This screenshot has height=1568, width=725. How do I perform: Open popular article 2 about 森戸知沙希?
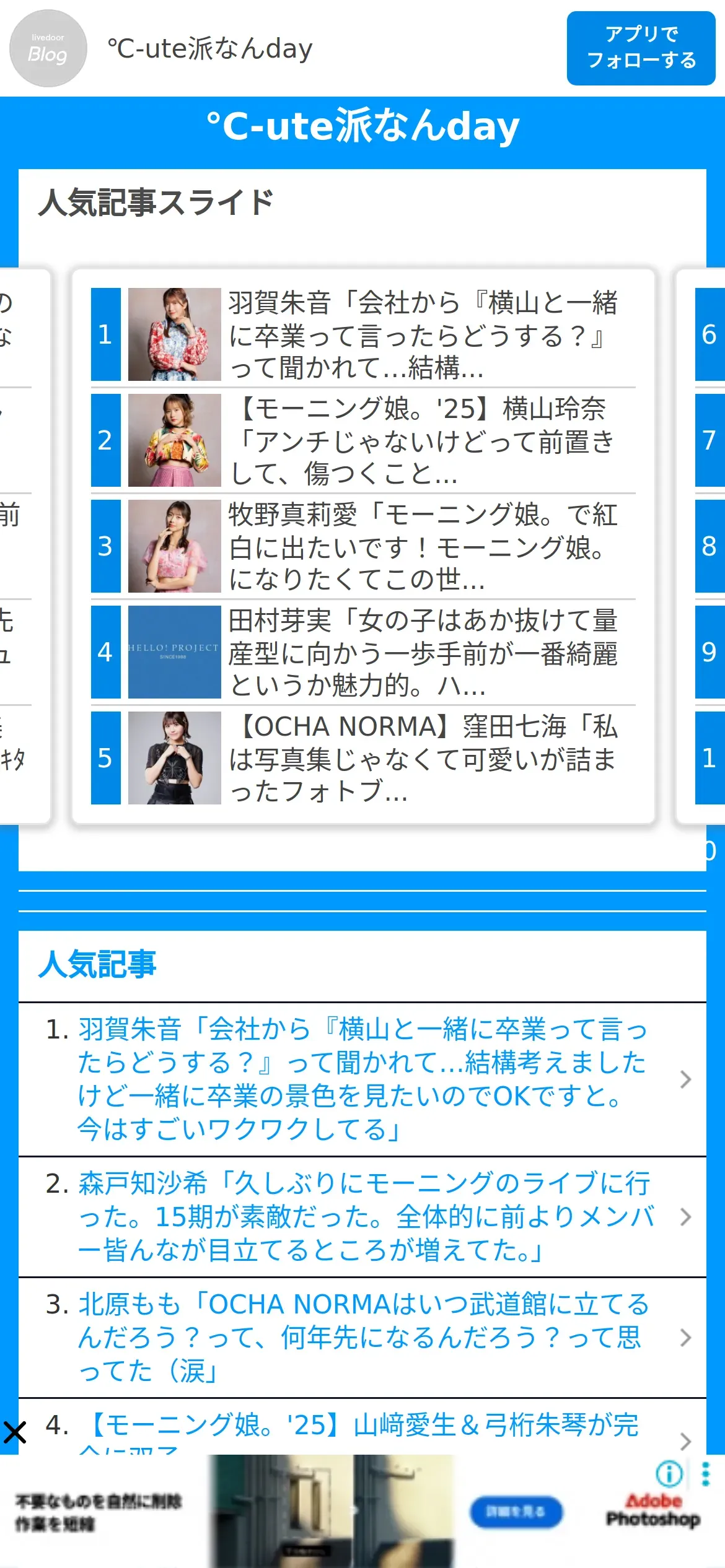pos(362,1217)
